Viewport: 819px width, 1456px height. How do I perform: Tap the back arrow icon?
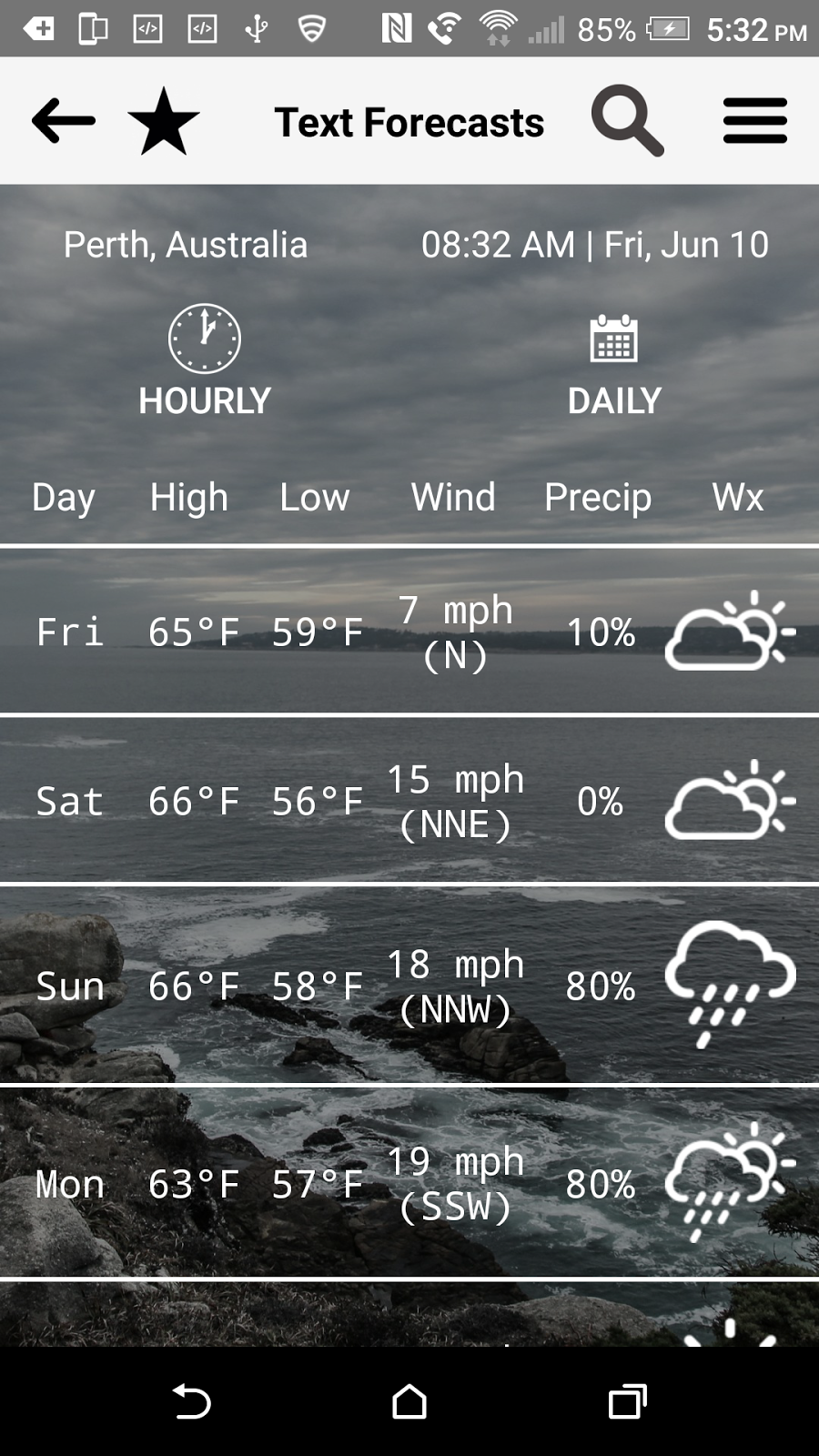[62, 119]
